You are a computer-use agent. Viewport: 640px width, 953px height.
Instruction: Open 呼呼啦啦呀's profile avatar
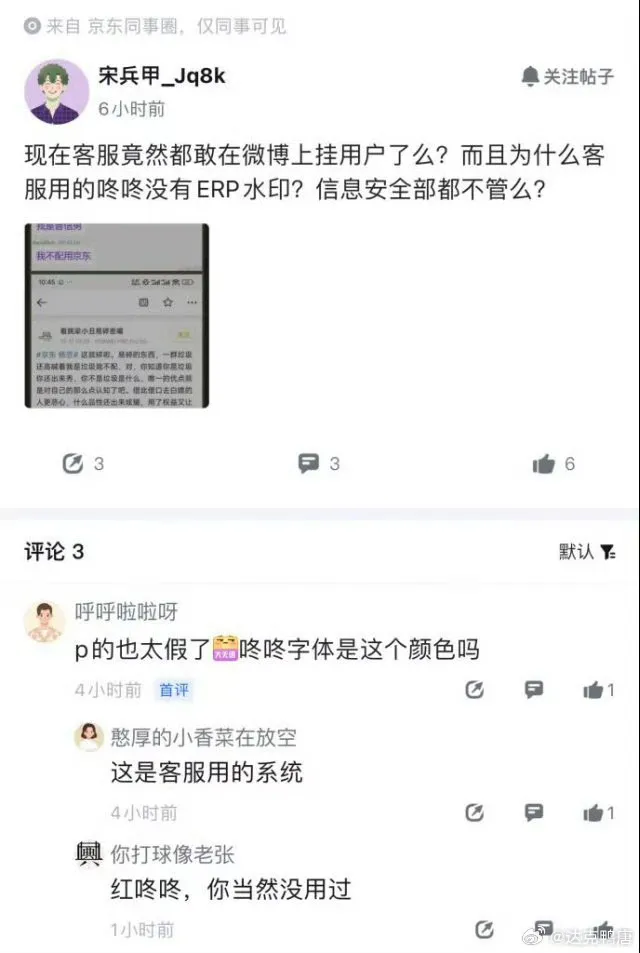click(45, 622)
